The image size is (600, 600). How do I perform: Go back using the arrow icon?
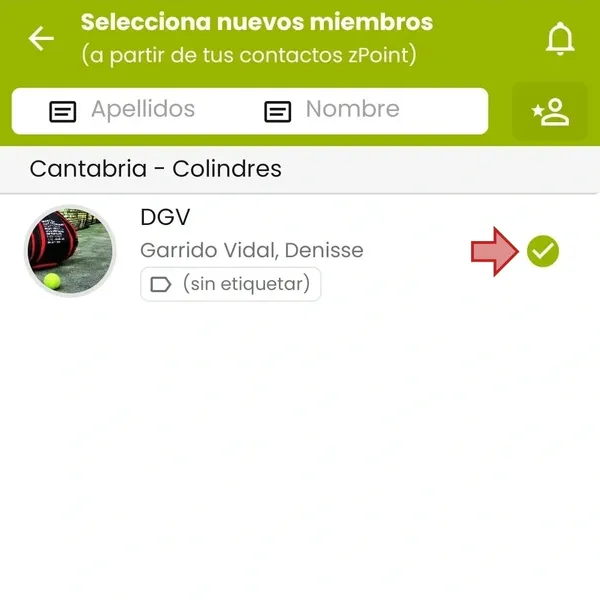click(41, 38)
